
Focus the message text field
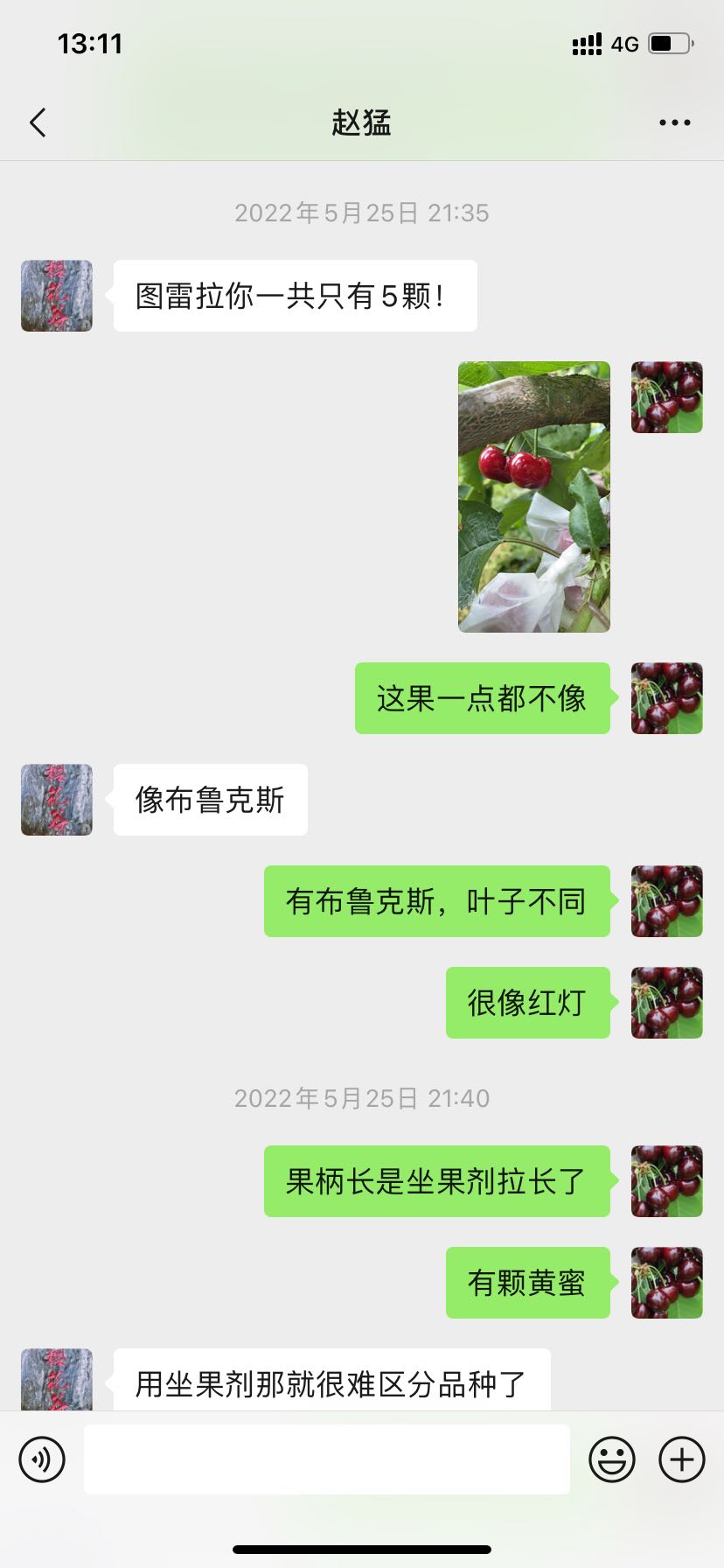pos(326,1459)
